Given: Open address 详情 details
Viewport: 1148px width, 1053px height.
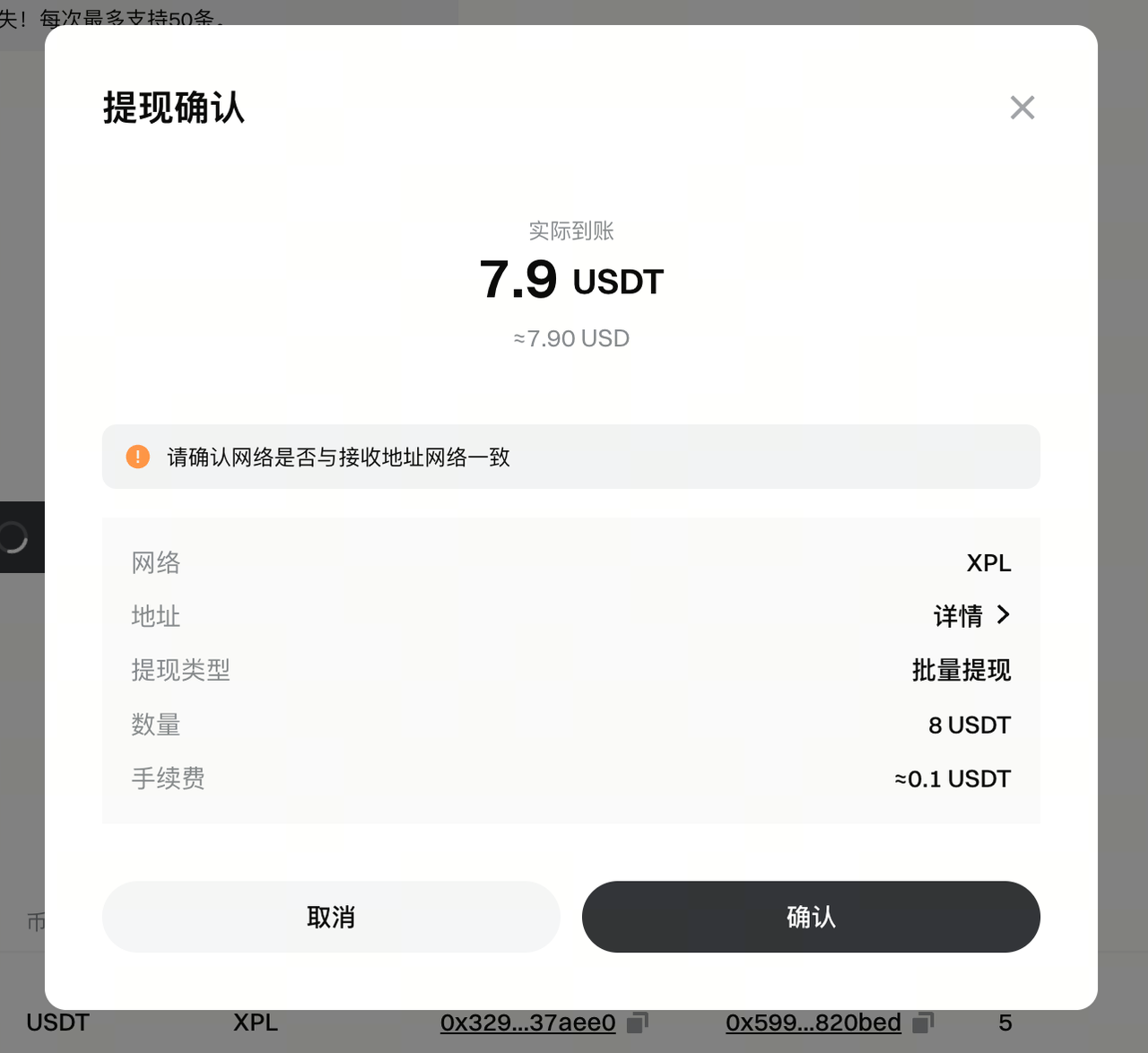Looking at the screenshot, I should click(971, 616).
